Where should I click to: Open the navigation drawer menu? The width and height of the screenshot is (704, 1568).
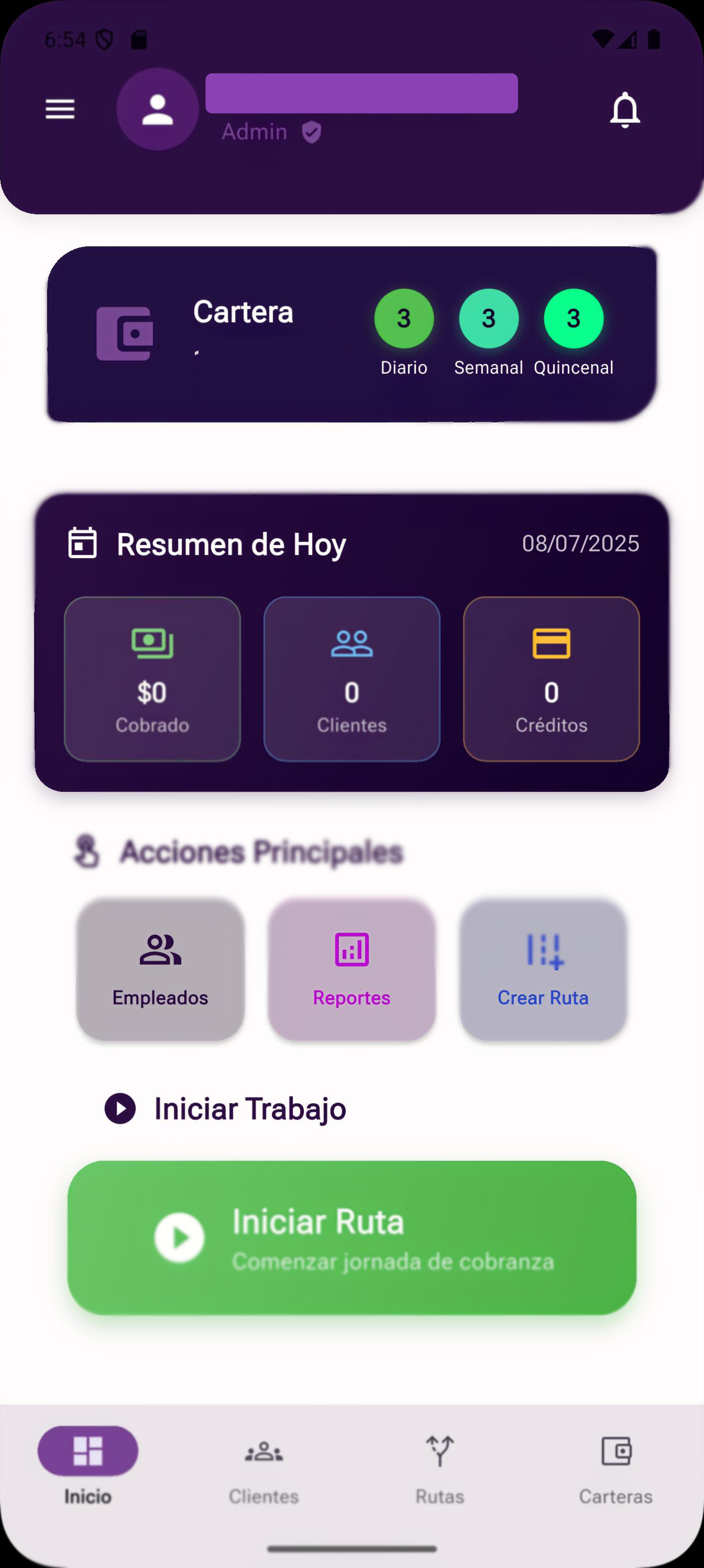tap(59, 109)
